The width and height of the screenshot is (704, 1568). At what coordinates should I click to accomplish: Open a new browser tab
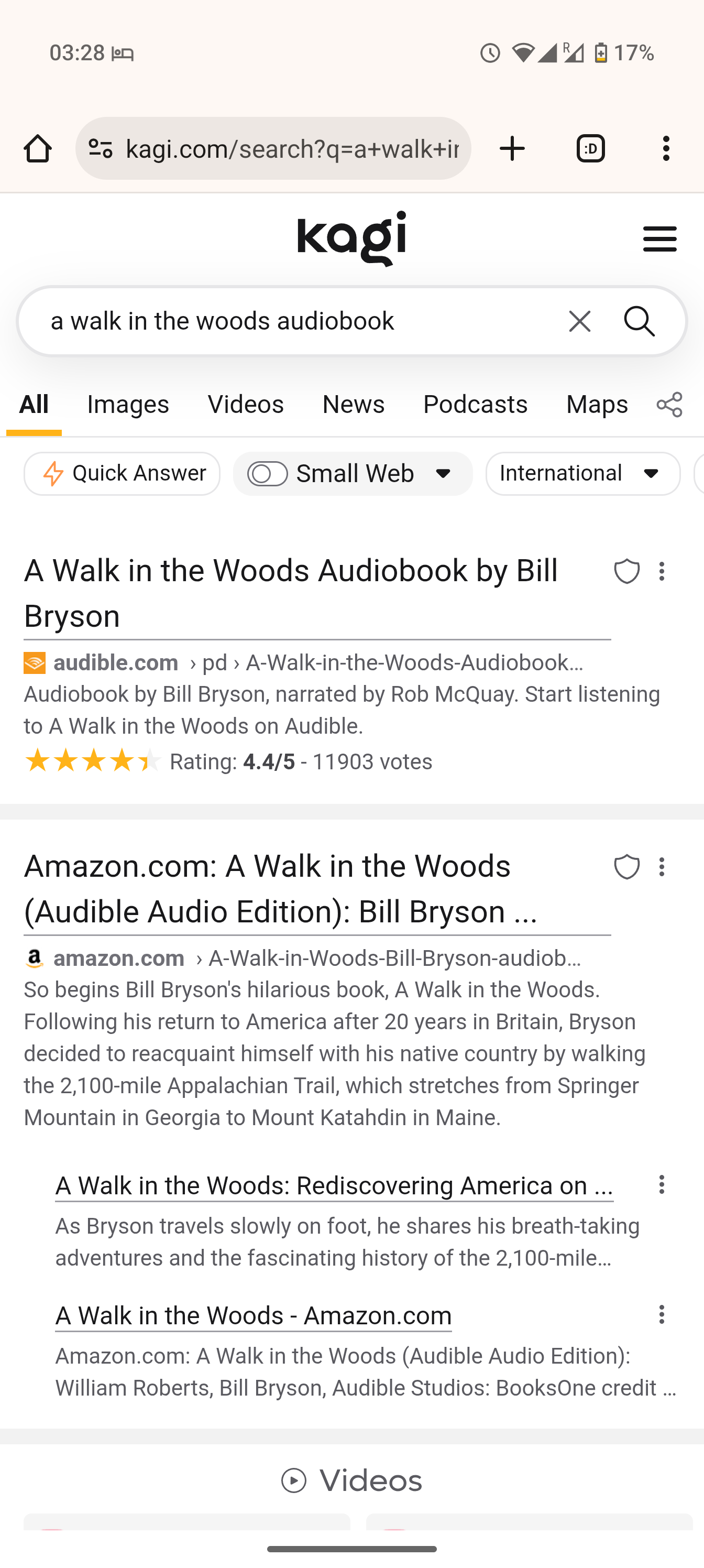point(512,148)
